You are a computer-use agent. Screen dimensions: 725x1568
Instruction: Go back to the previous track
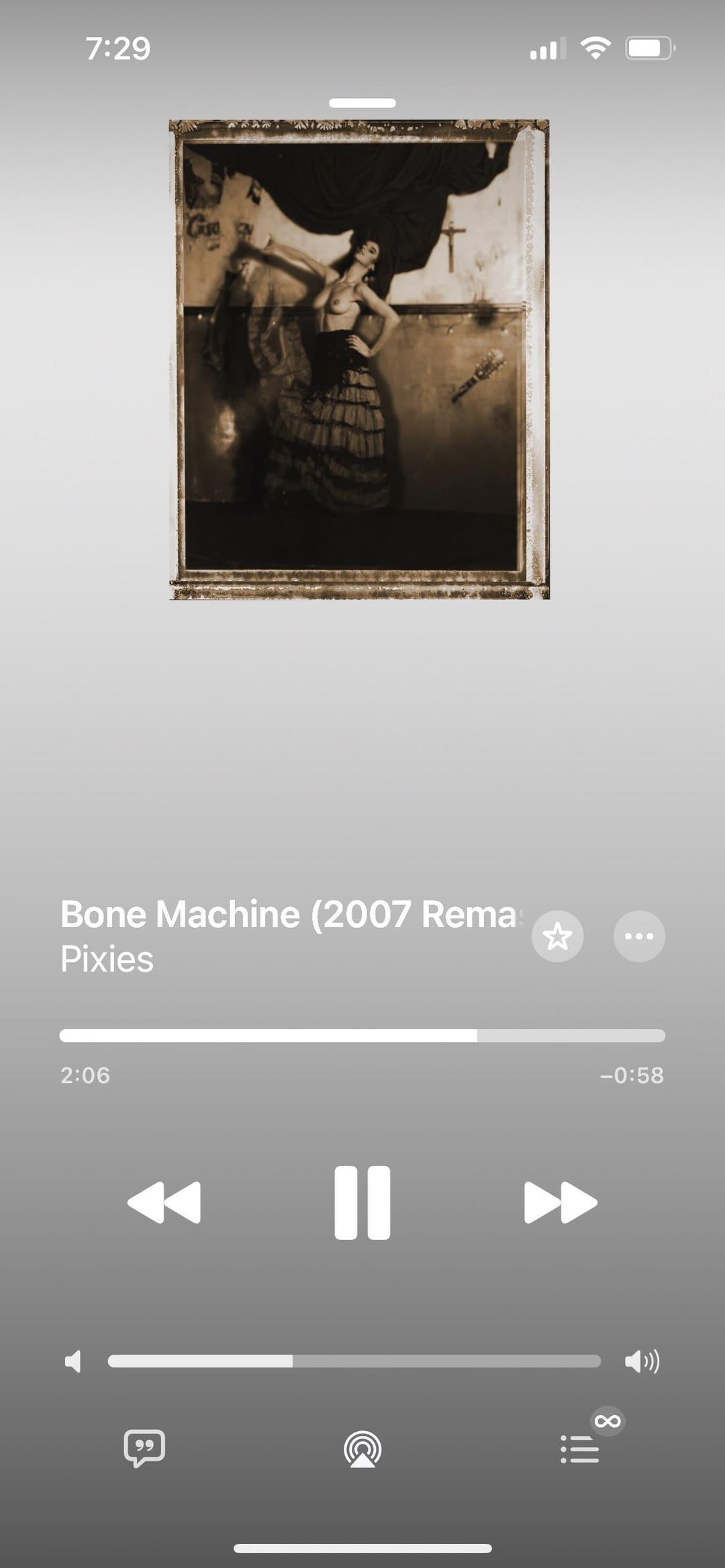tap(164, 1203)
